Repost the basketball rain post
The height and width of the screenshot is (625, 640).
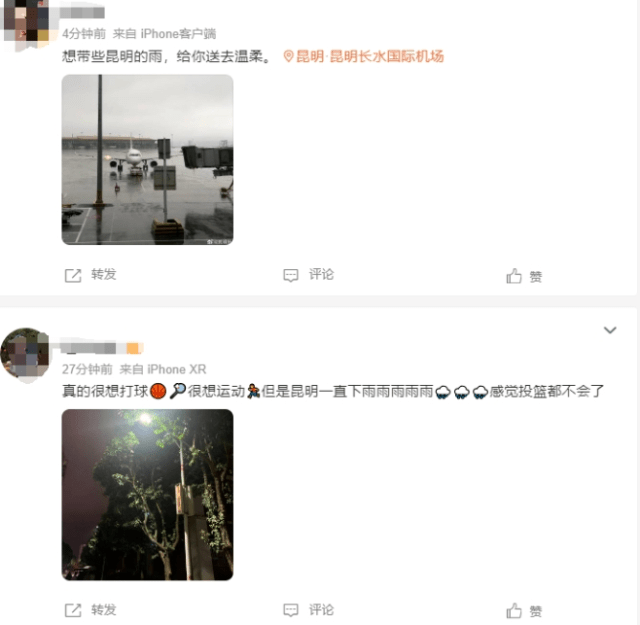tap(91, 610)
